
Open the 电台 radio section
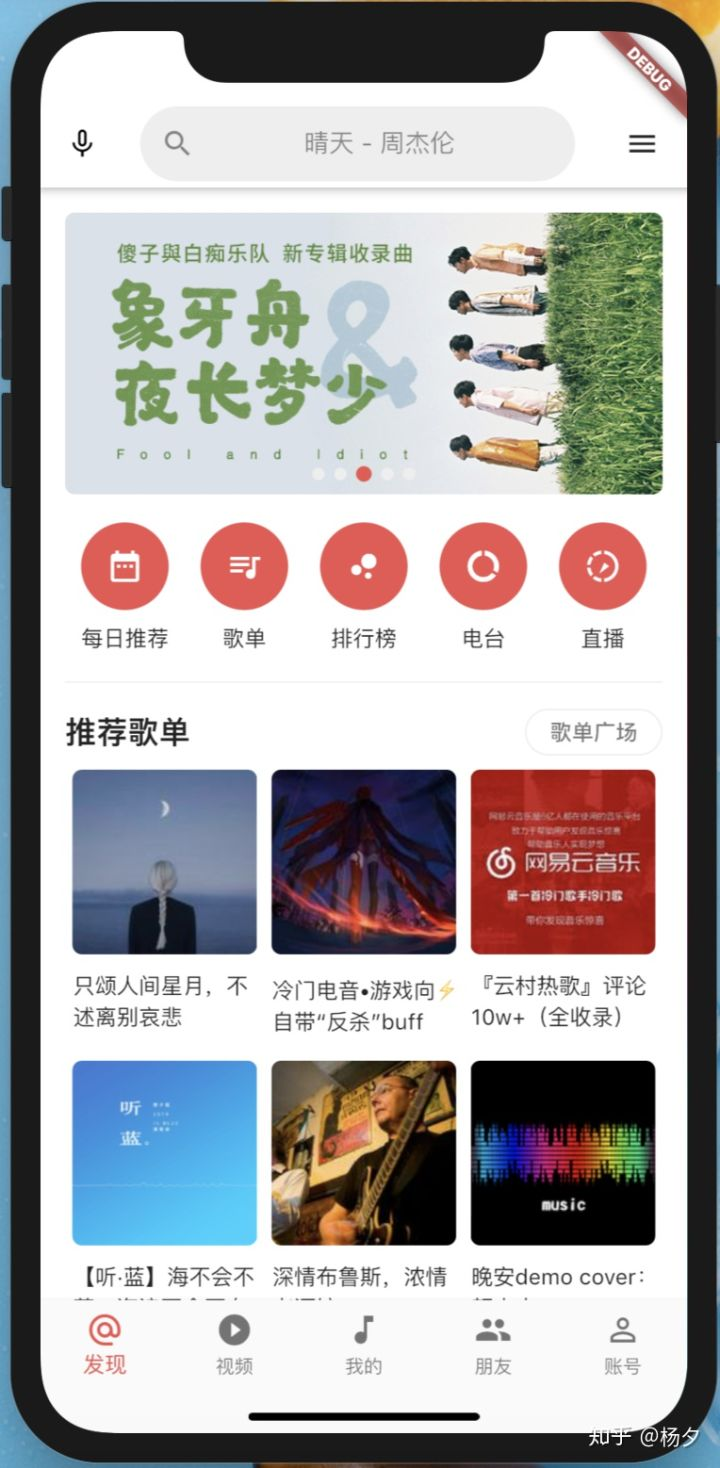point(483,567)
